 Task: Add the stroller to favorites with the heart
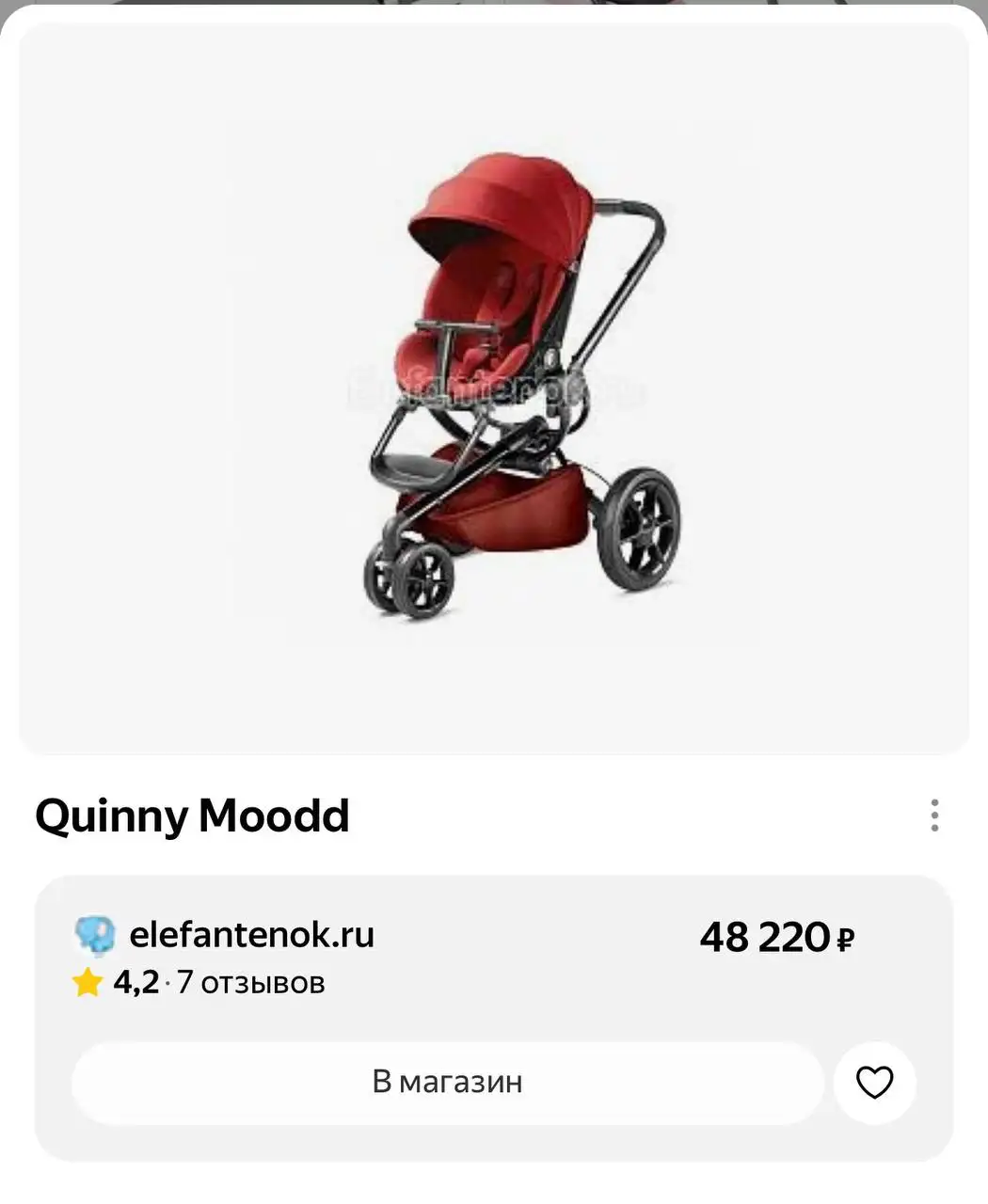click(x=874, y=1083)
